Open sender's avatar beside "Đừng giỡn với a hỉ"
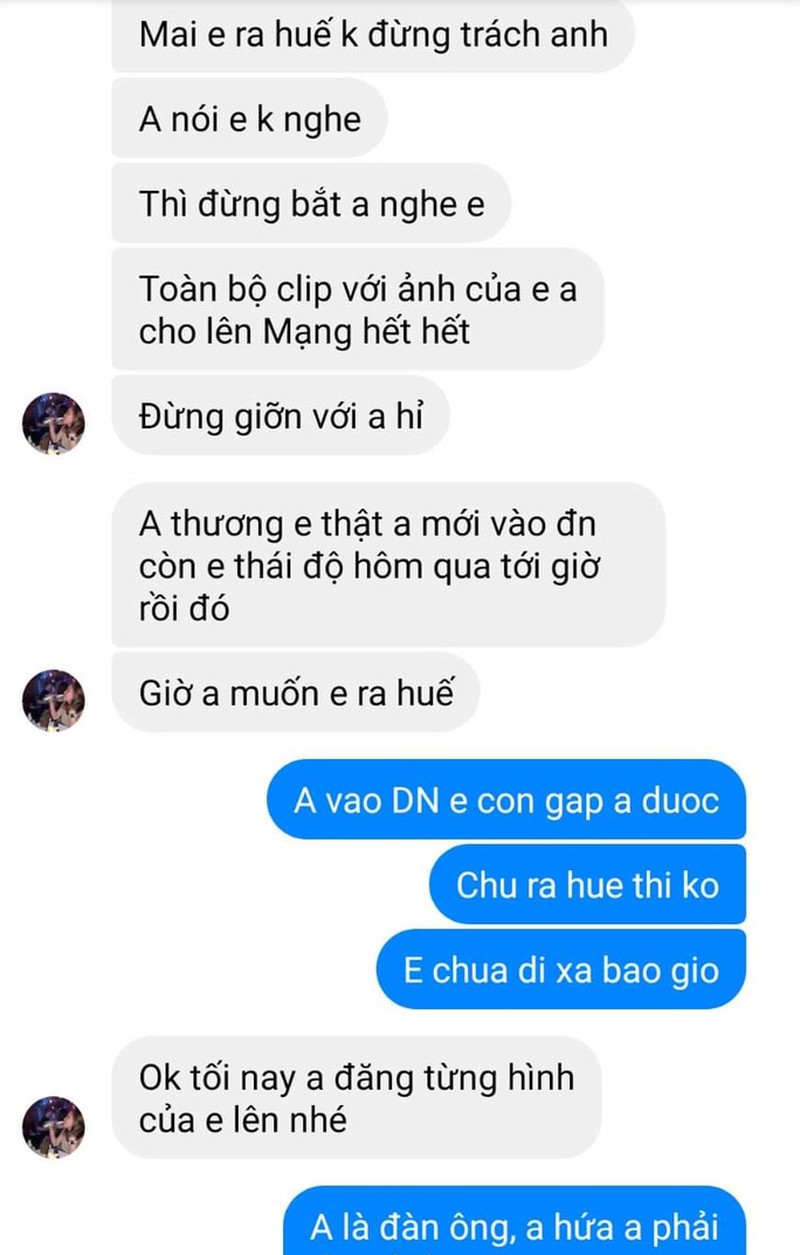Viewport: 800px width, 1255px height. click(x=53, y=424)
